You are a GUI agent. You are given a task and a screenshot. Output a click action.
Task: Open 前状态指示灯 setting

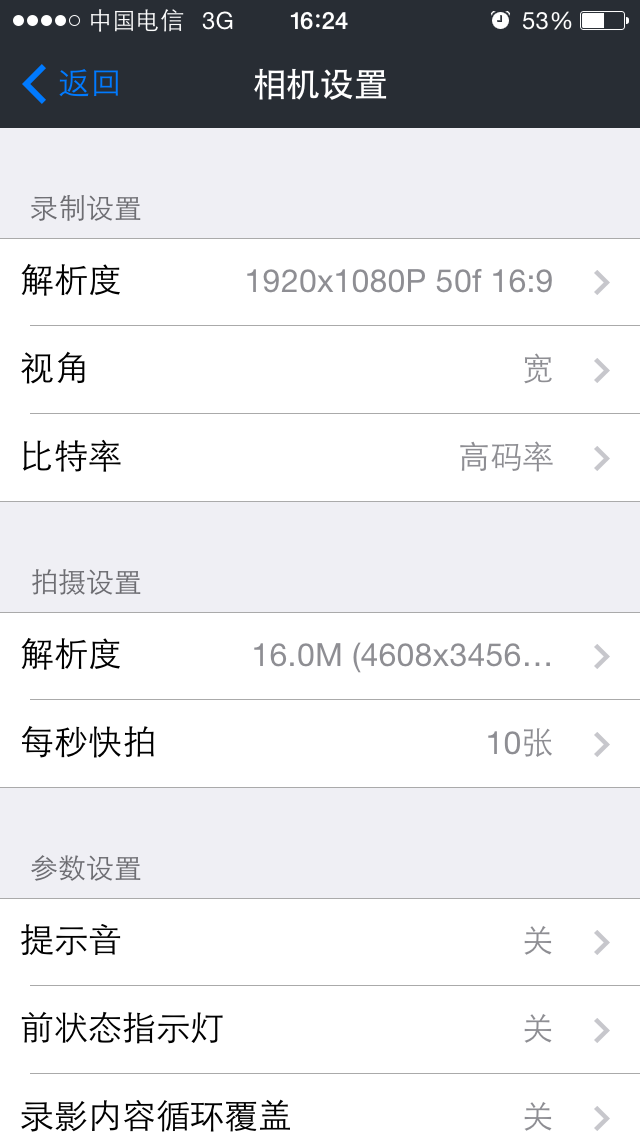click(x=320, y=1030)
